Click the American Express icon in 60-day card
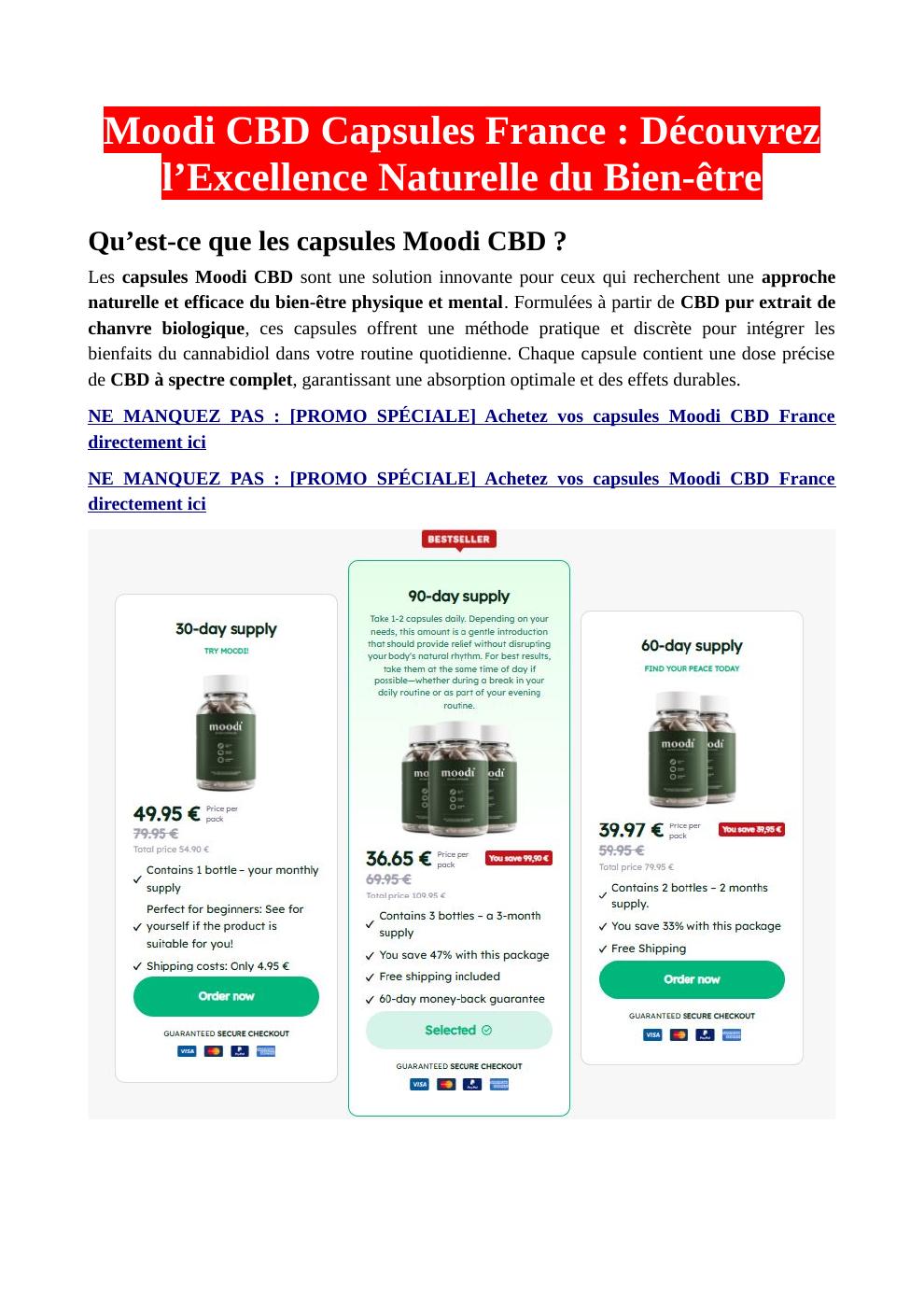Viewport: 924px width, 1307px height. [x=731, y=1035]
